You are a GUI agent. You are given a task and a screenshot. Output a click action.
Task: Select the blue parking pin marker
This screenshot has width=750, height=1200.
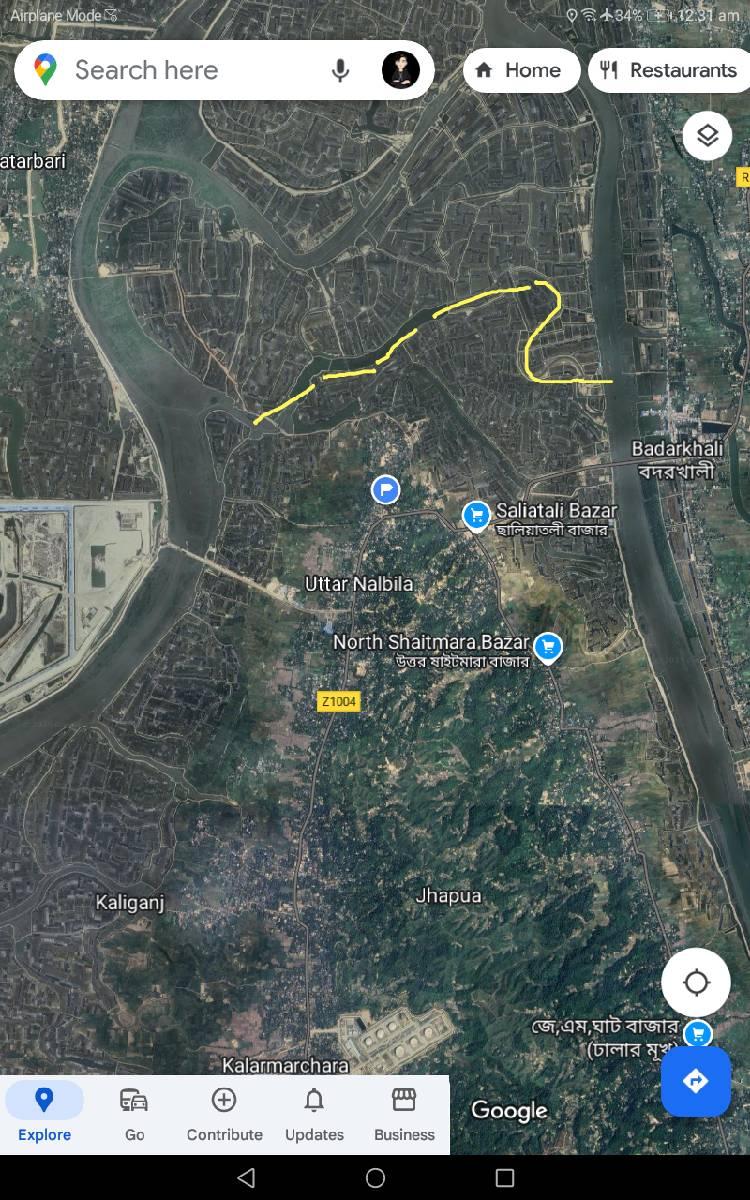coord(385,490)
